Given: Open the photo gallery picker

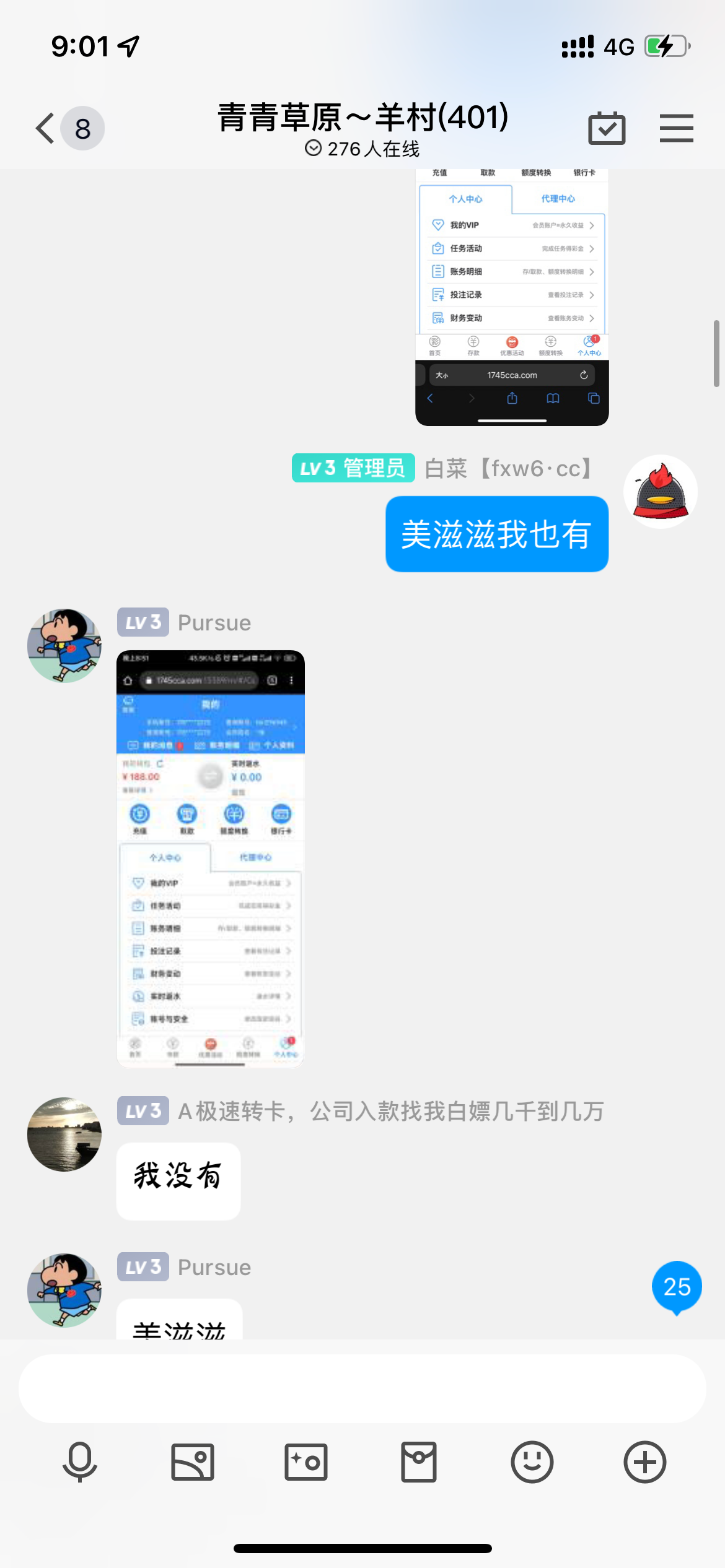Looking at the screenshot, I should (193, 1461).
